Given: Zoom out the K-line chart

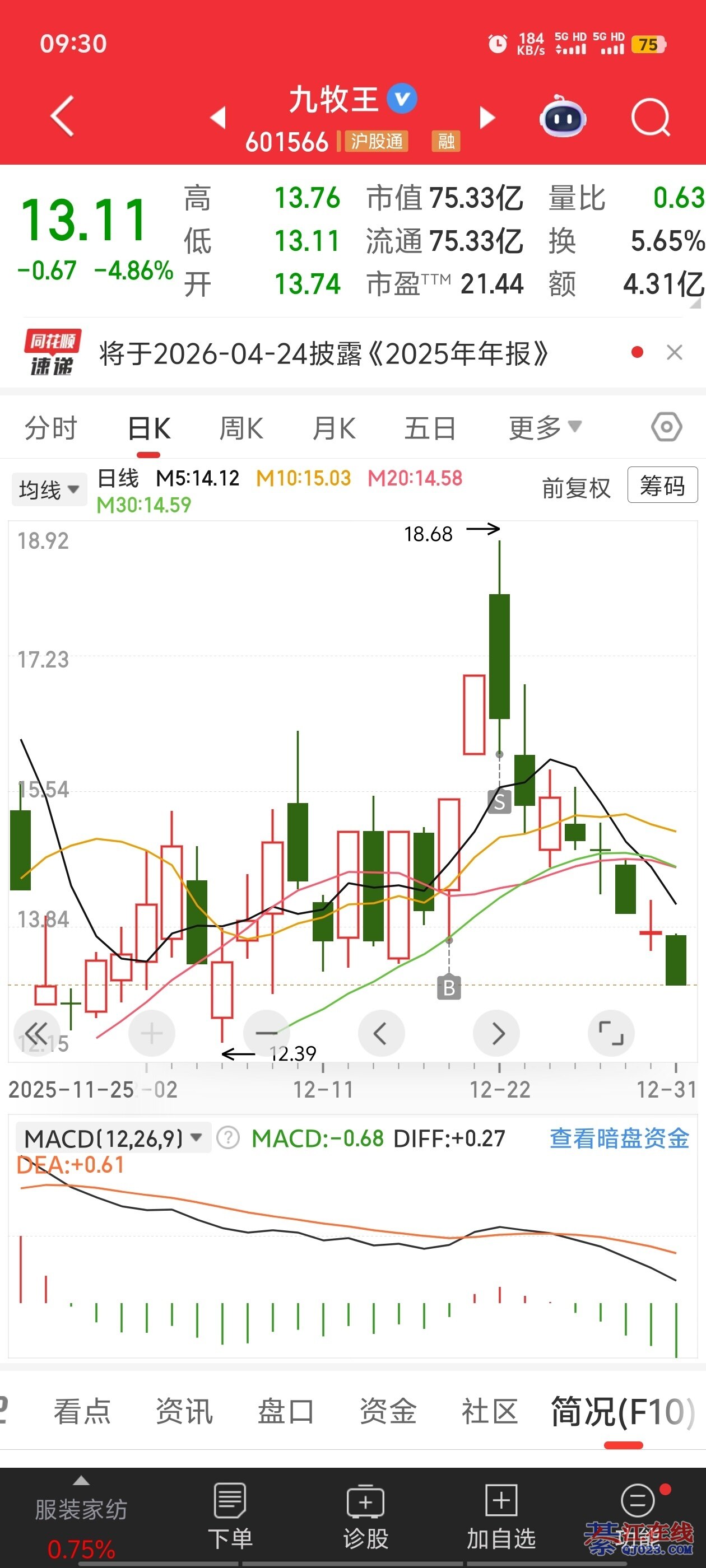Looking at the screenshot, I should pyautogui.click(x=266, y=1033).
